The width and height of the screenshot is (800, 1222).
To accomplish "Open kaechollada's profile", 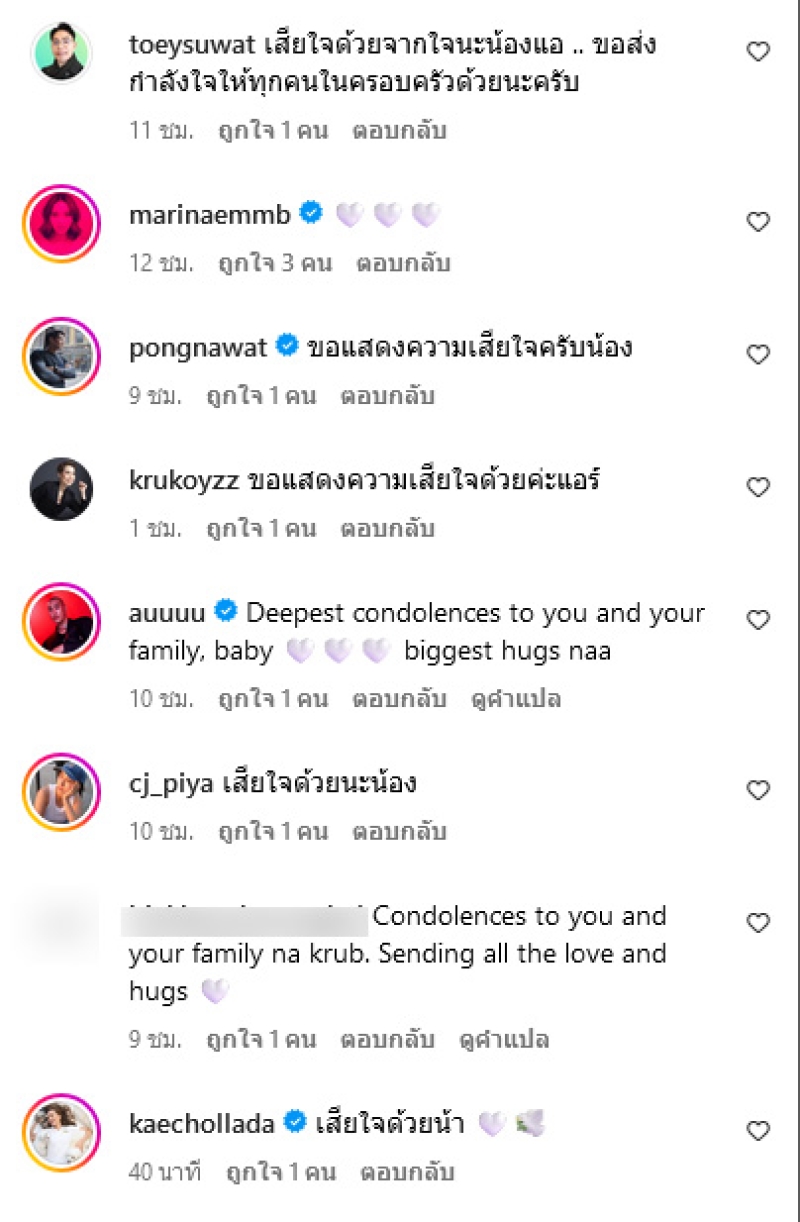I will pyautogui.click(x=202, y=1123).
